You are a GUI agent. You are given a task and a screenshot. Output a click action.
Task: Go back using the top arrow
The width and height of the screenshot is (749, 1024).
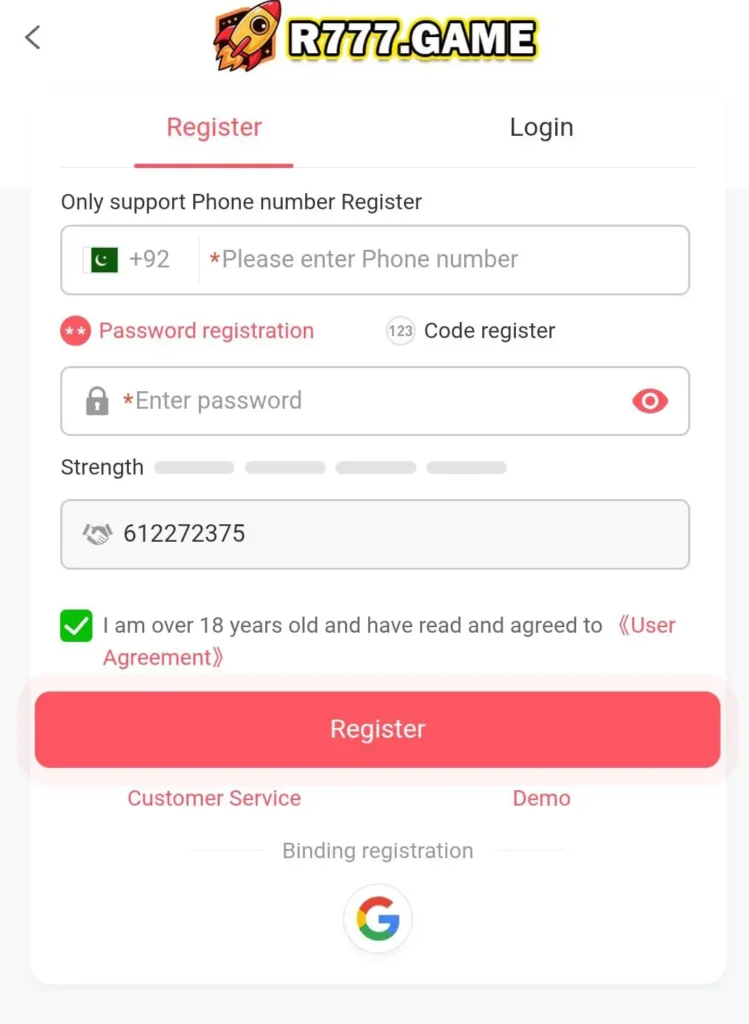tap(33, 38)
